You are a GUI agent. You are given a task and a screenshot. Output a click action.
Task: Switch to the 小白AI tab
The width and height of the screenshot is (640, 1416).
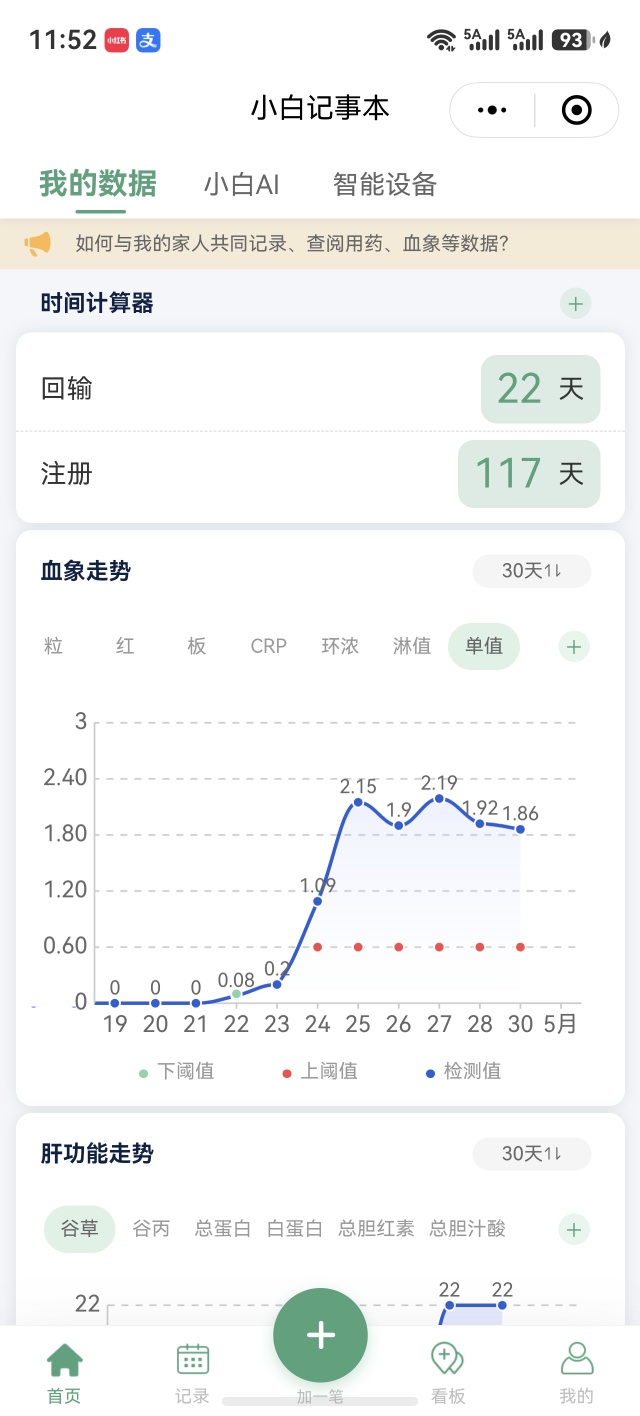coord(241,185)
